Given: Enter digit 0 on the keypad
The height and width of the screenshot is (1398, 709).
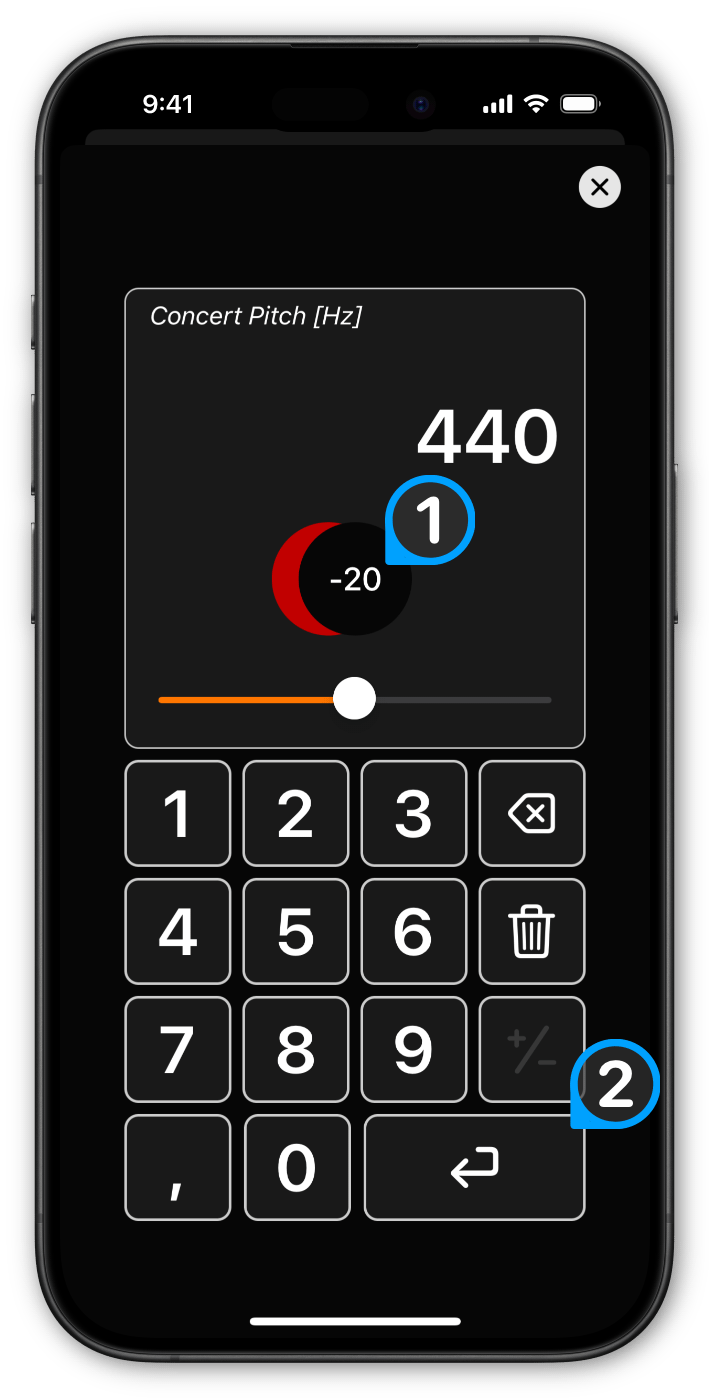Looking at the screenshot, I should [x=297, y=1167].
